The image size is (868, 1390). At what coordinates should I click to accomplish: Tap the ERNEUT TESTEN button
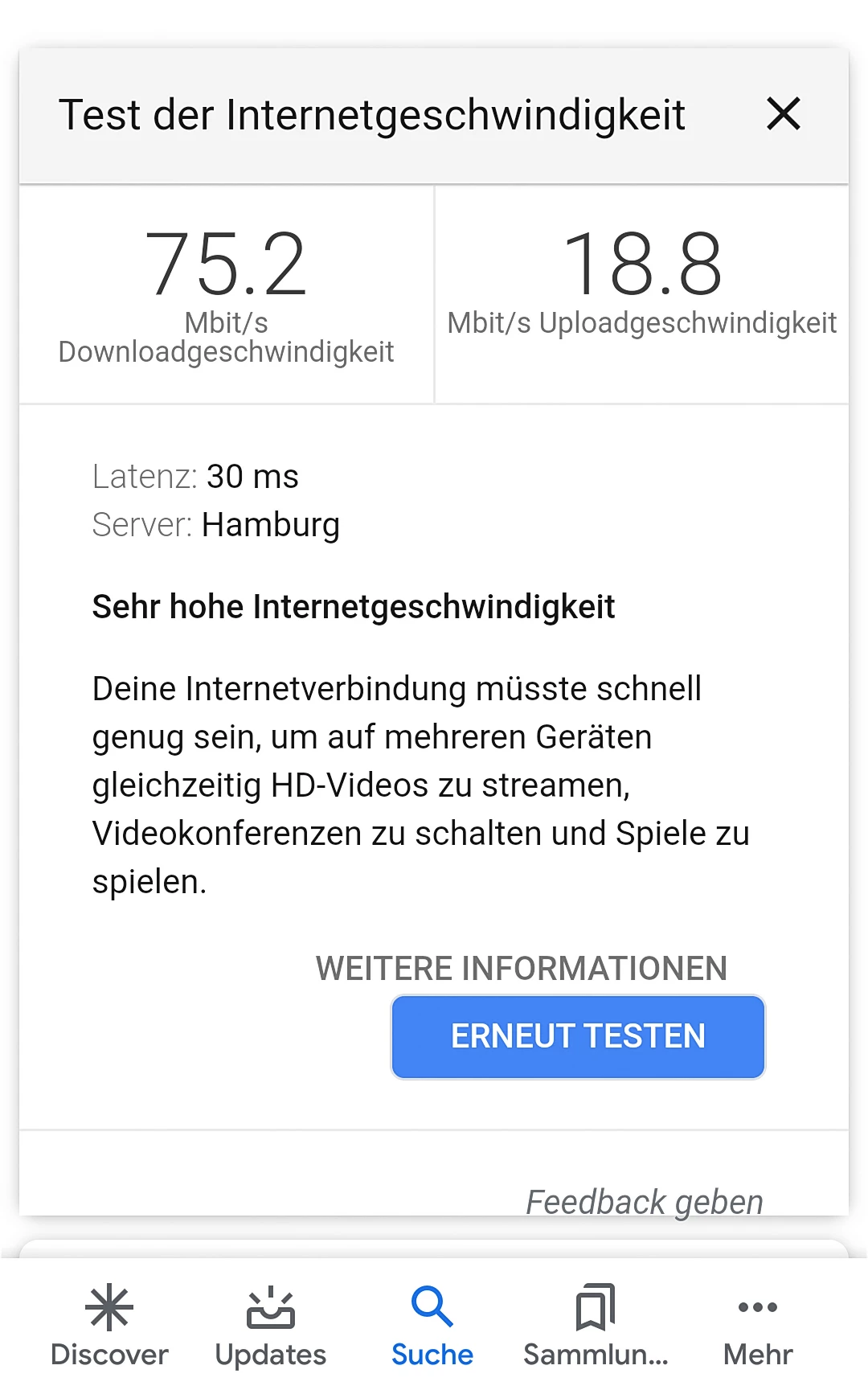pos(578,1036)
